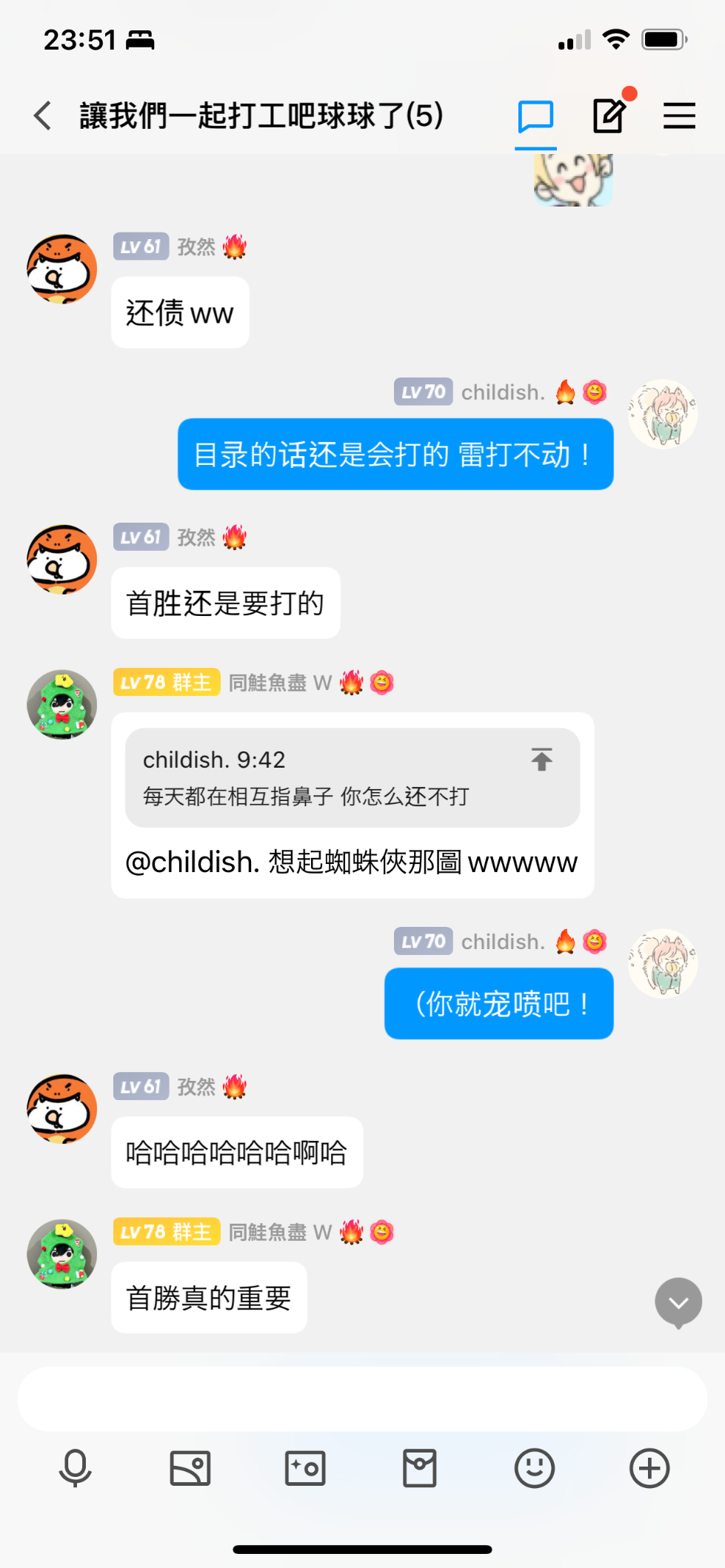Open 孜然's avatar next to 还债 ww
Viewport: 725px width, 1568px height.
tap(62, 269)
